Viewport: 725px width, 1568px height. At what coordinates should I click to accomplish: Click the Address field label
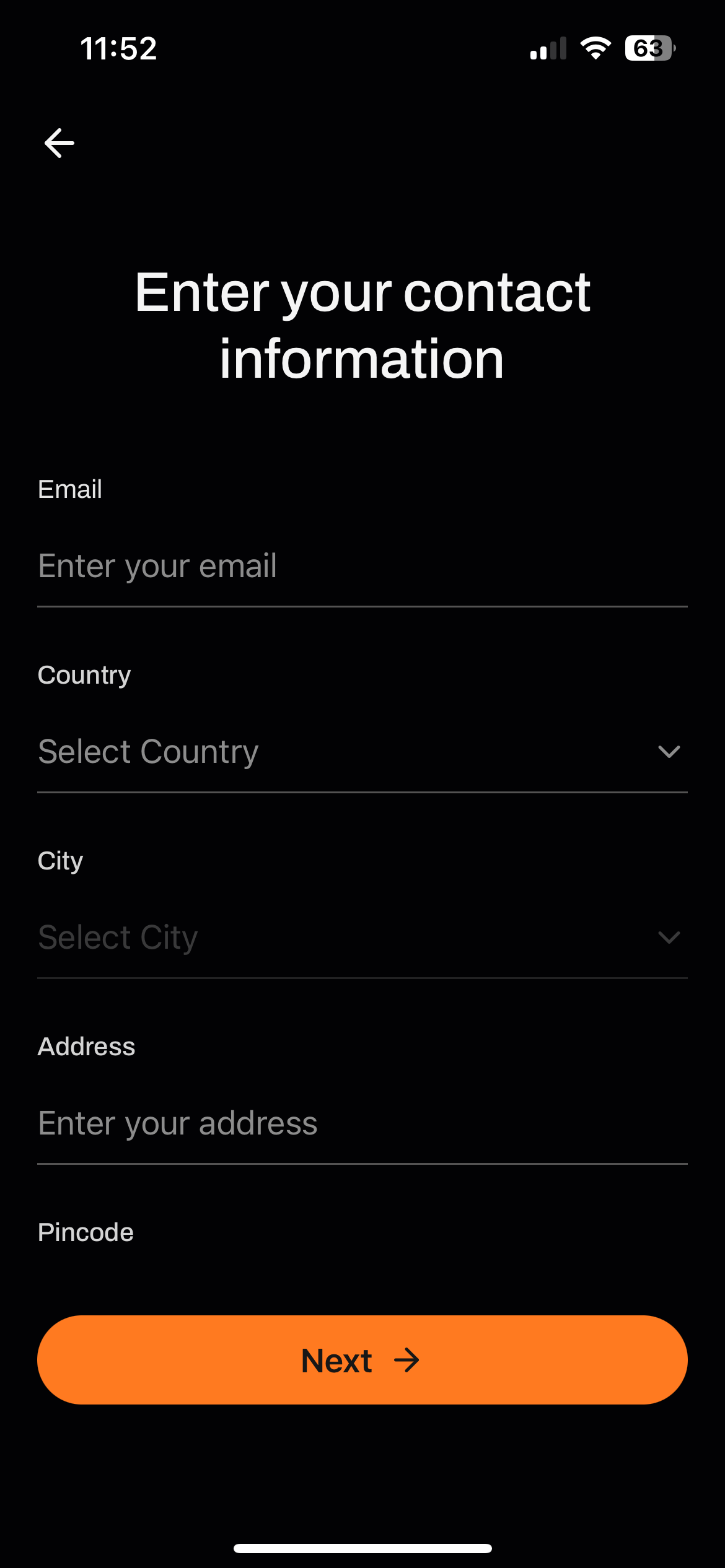[86, 1047]
